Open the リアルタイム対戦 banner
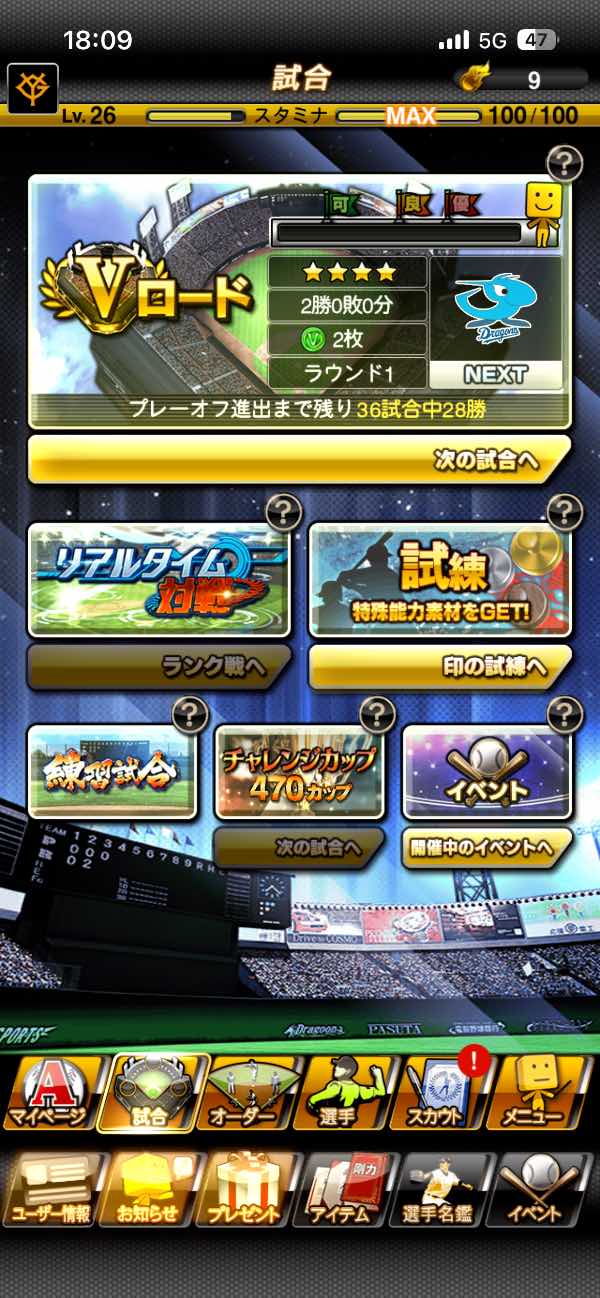600x1298 pixels. tap(159, 579)
